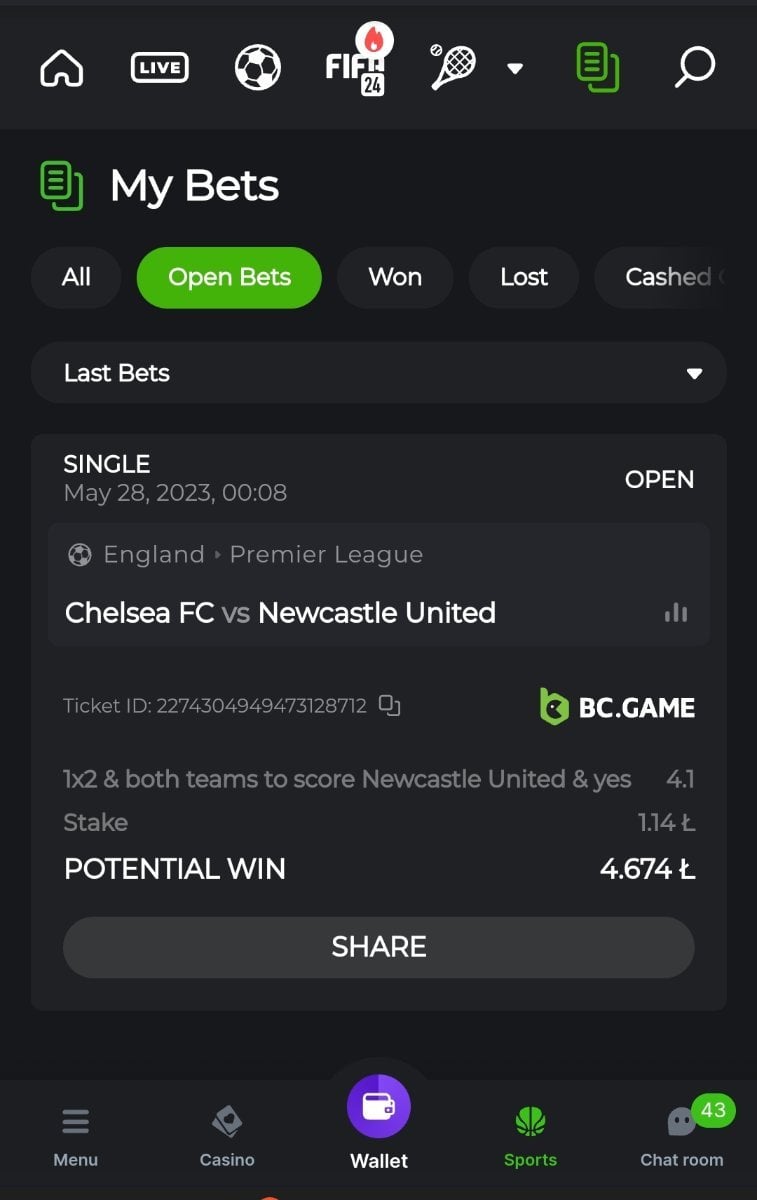Expand the sports list dropdown arrow
Viewport: 757px width, 1200px height.
515,68
